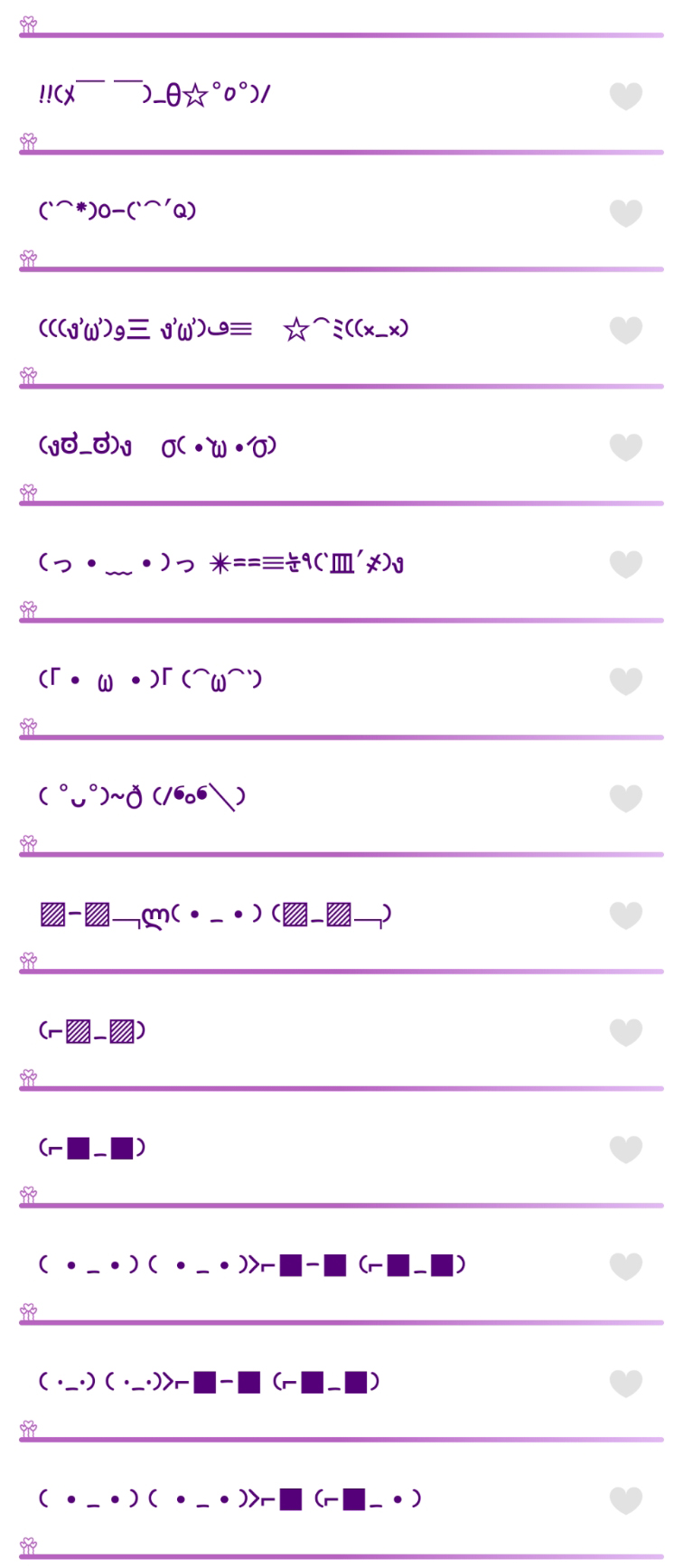Like the kaomoji with ☆⌒ミ((x_x)
The width and height of the screenshot is (683, 1568).
(x=626, y=330)
